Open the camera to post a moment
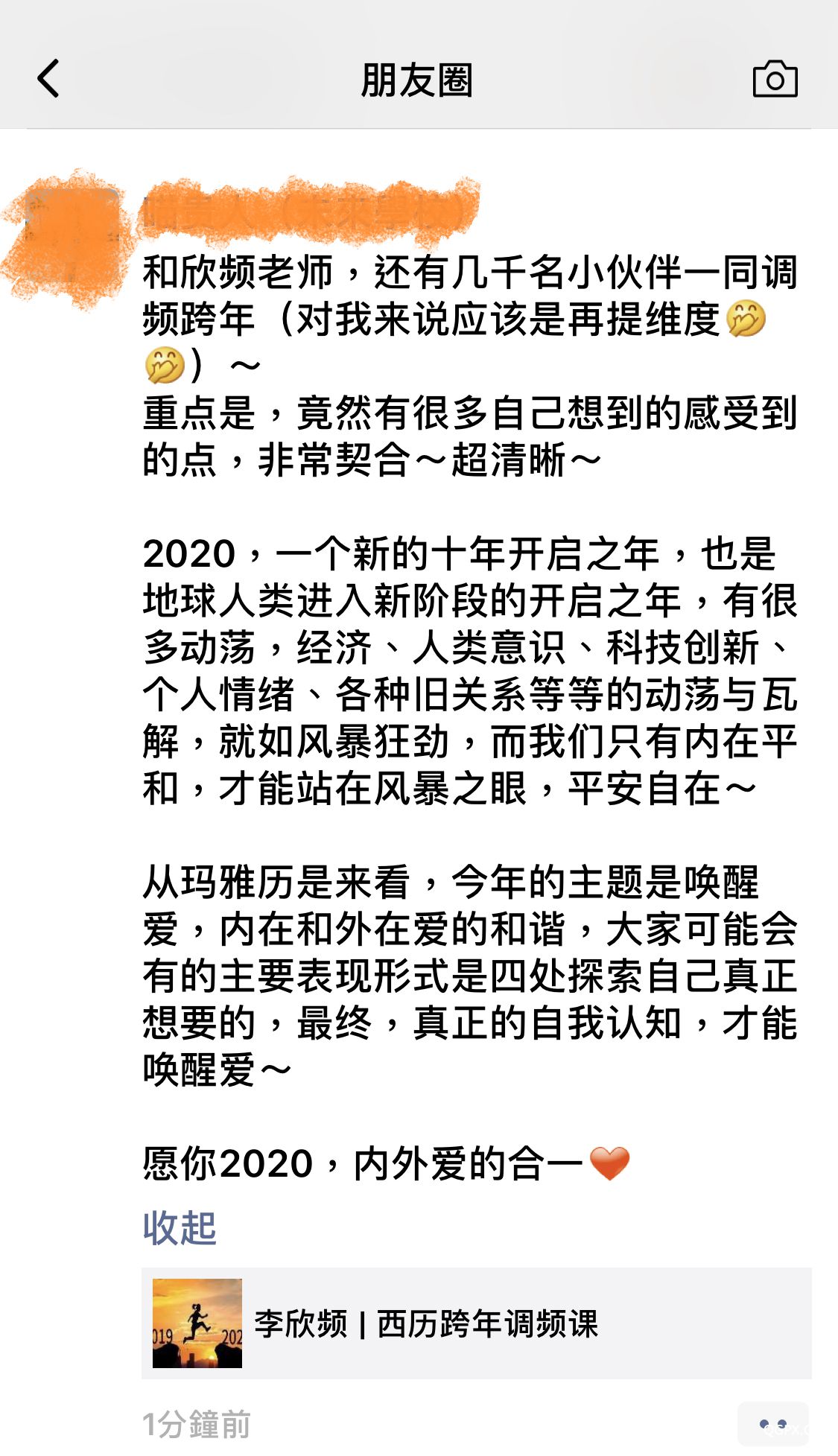This screenshot has height=1456, width=838. tap(775, 79)
